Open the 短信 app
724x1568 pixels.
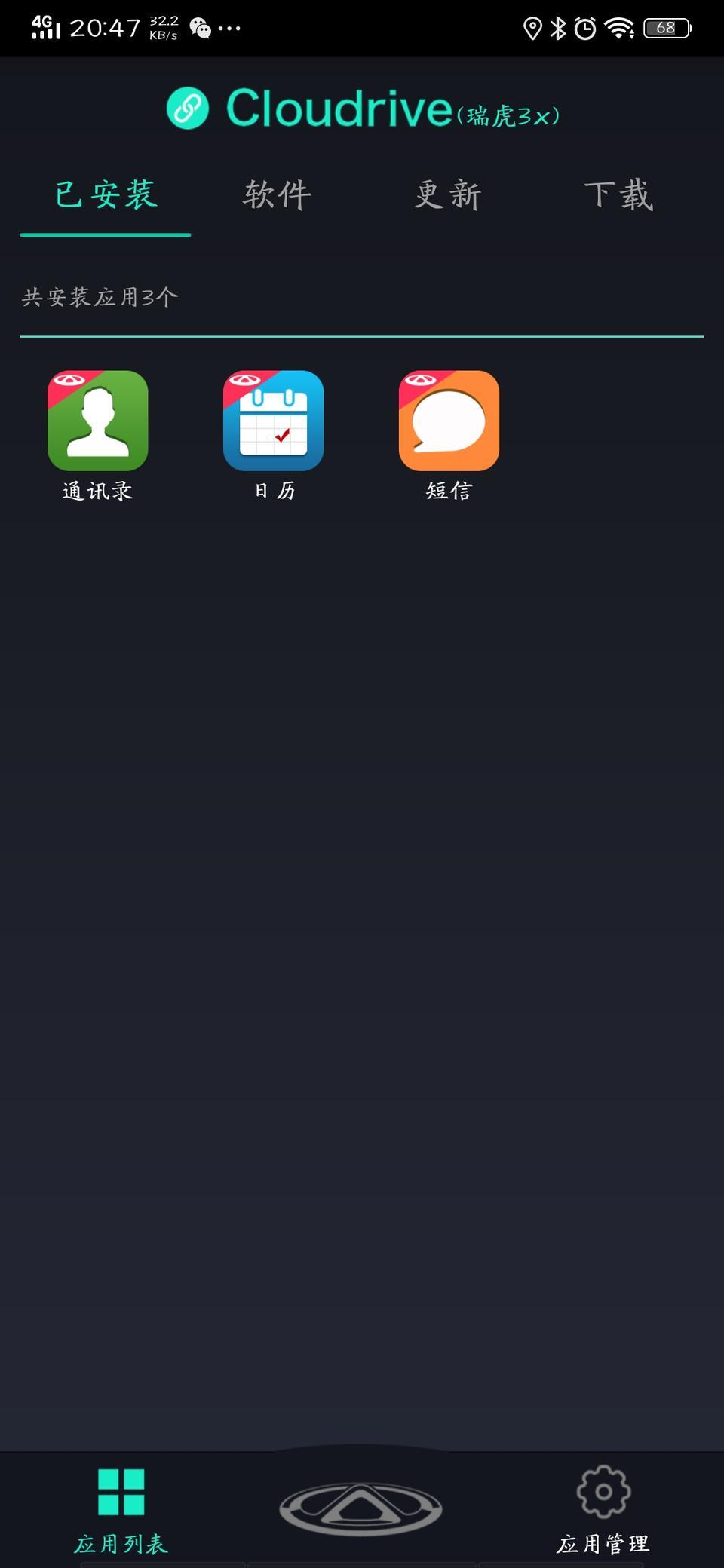(449, 421)
